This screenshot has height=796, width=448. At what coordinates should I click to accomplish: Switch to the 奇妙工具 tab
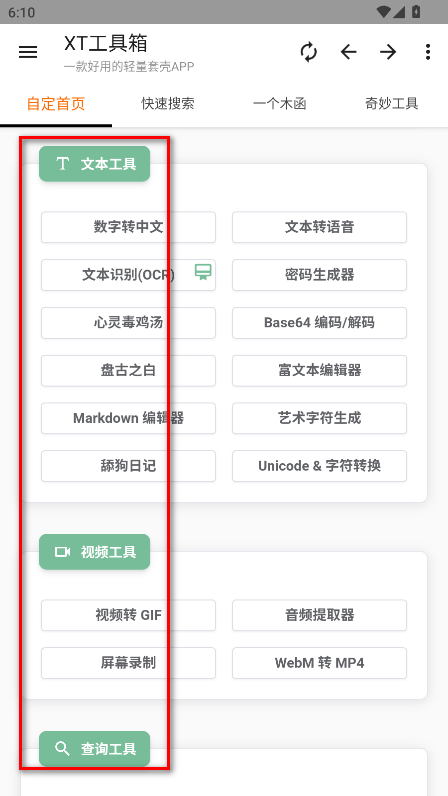tap(392, 104)
